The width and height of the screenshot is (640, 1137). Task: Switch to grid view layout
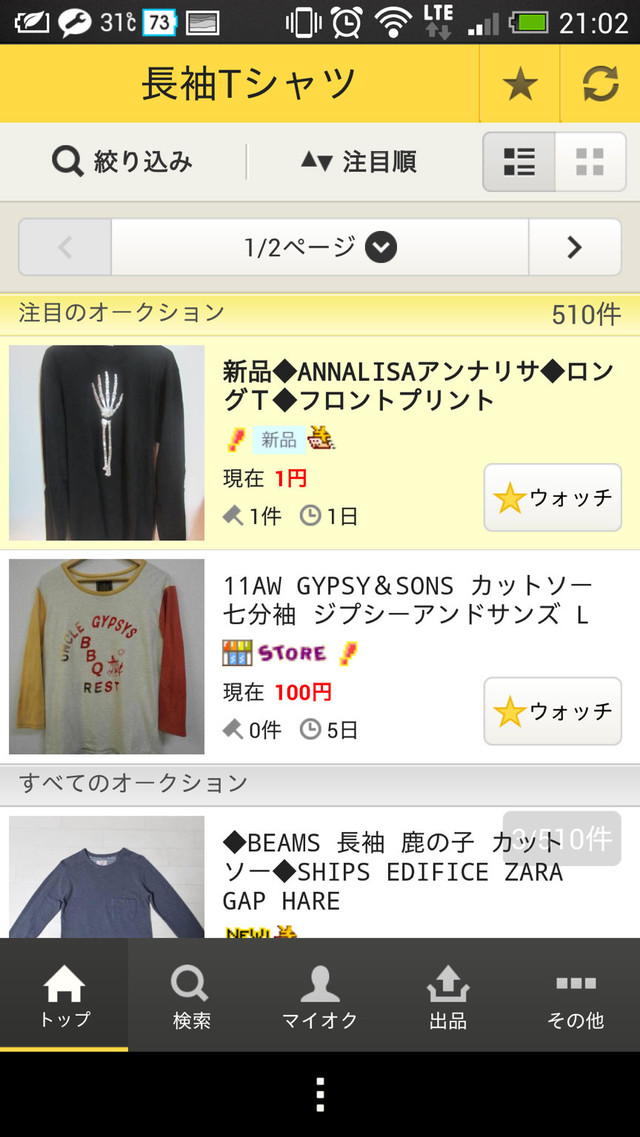tap(590, 162)
